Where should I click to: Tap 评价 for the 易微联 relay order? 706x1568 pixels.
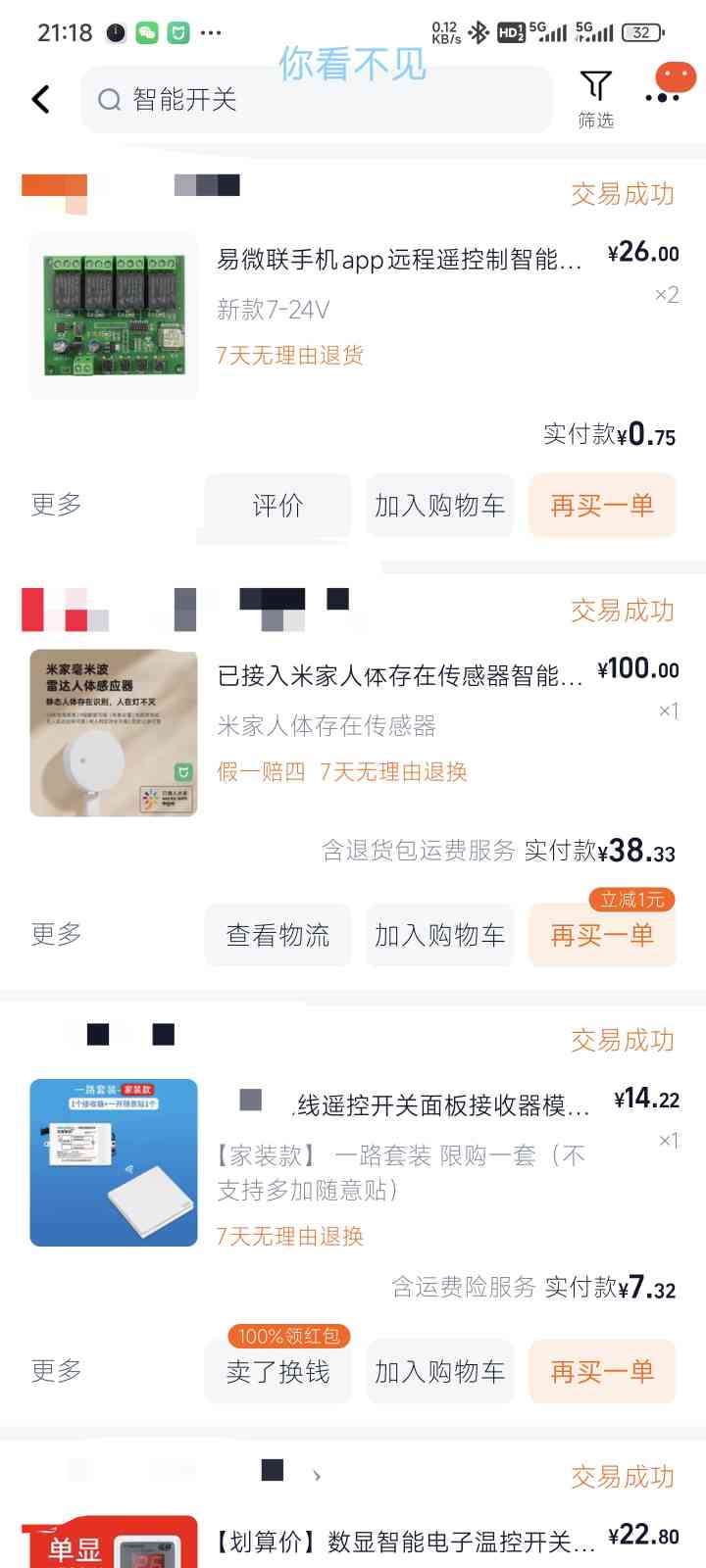(x=277, y=506)
